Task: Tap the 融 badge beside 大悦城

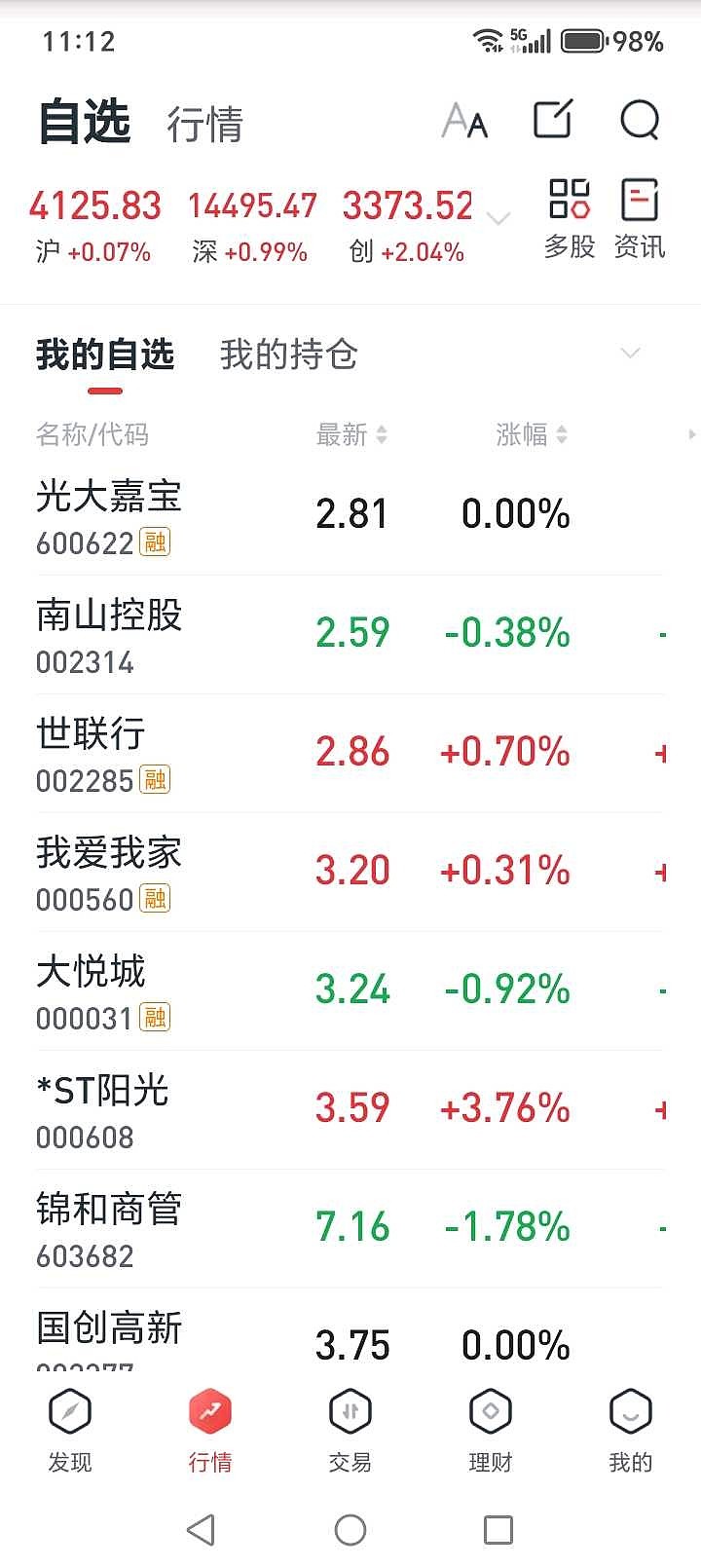Action: (156, 1017)
